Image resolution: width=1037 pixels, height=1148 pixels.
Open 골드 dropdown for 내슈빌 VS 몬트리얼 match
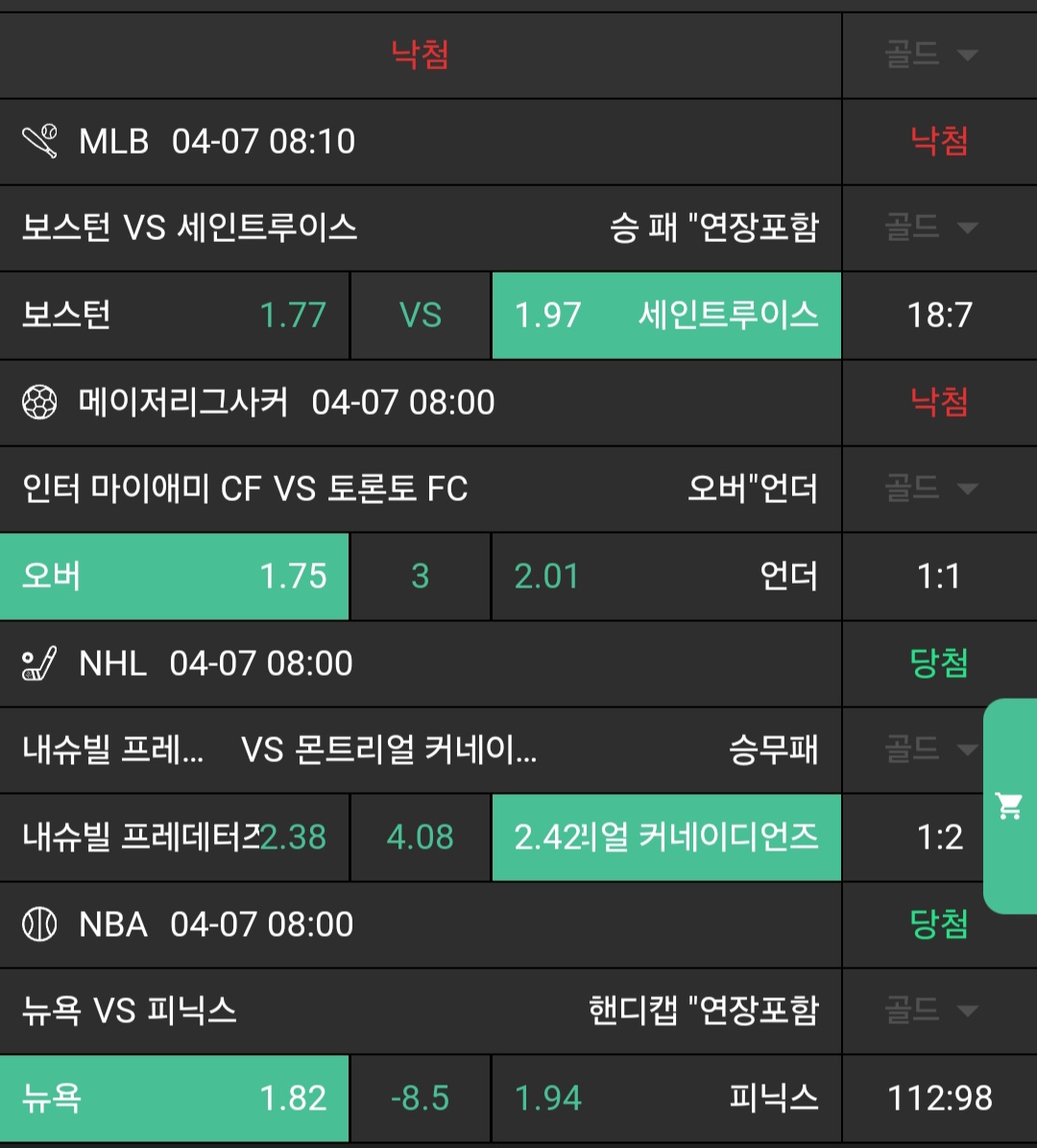929,749
